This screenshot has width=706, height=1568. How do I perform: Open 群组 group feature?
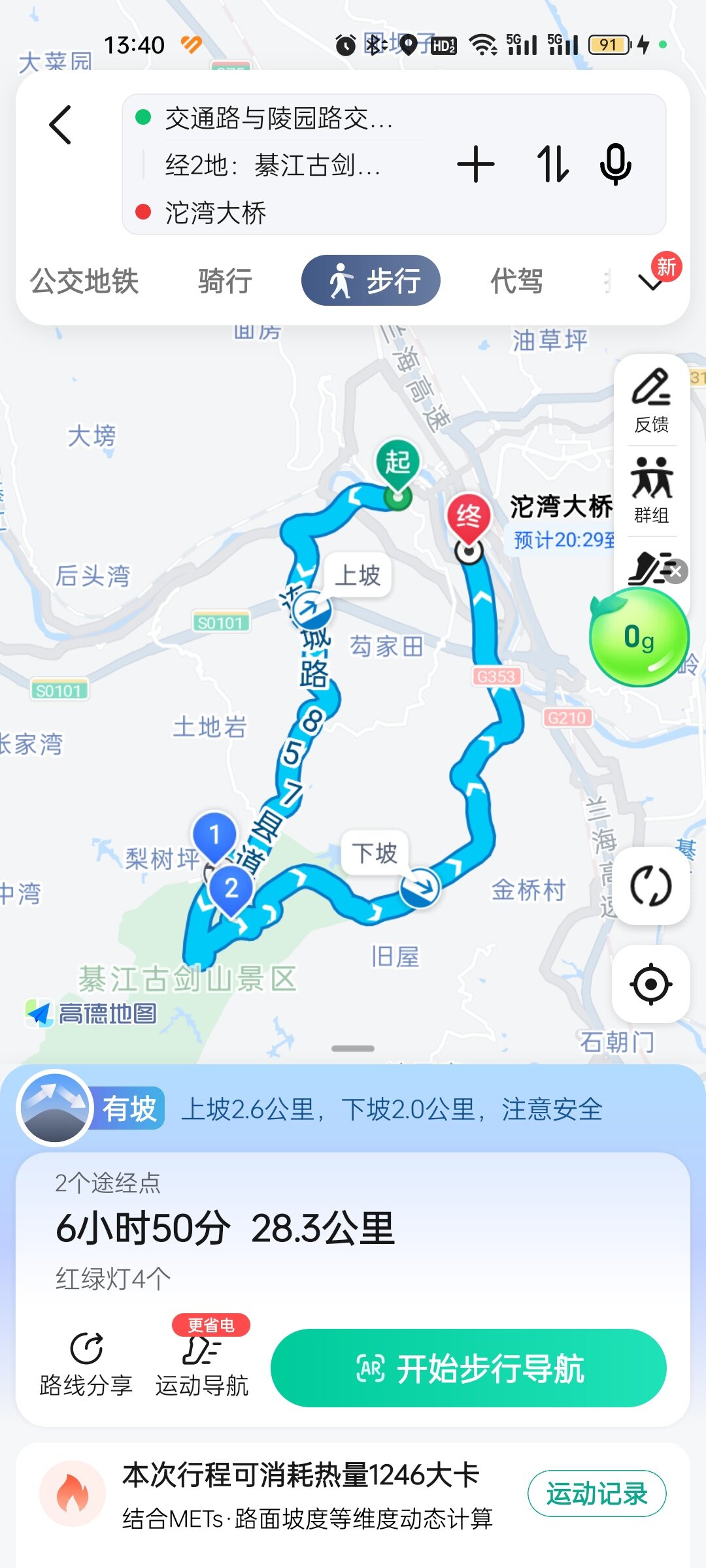[x=651, y=491]
